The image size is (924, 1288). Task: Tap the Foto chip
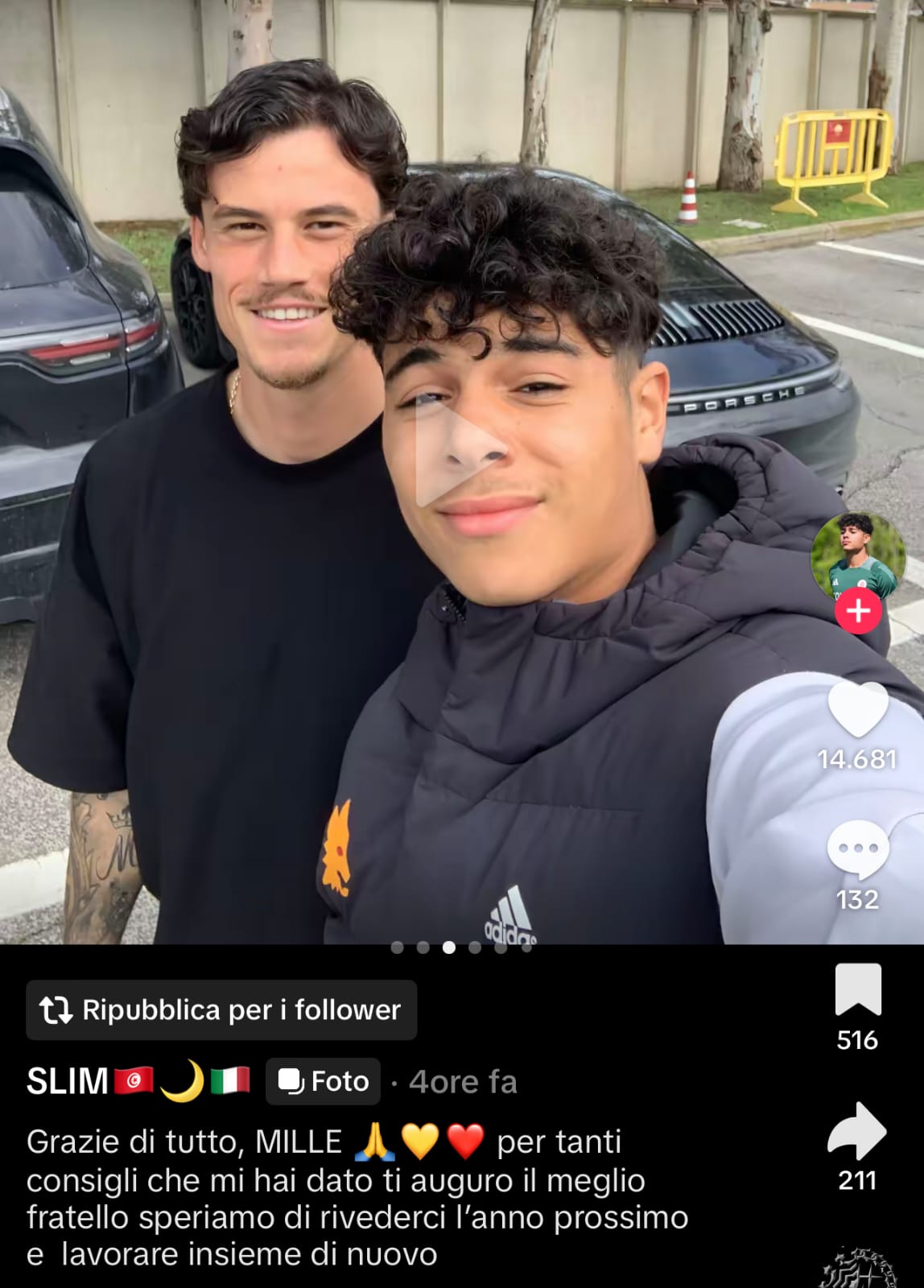324,1081
